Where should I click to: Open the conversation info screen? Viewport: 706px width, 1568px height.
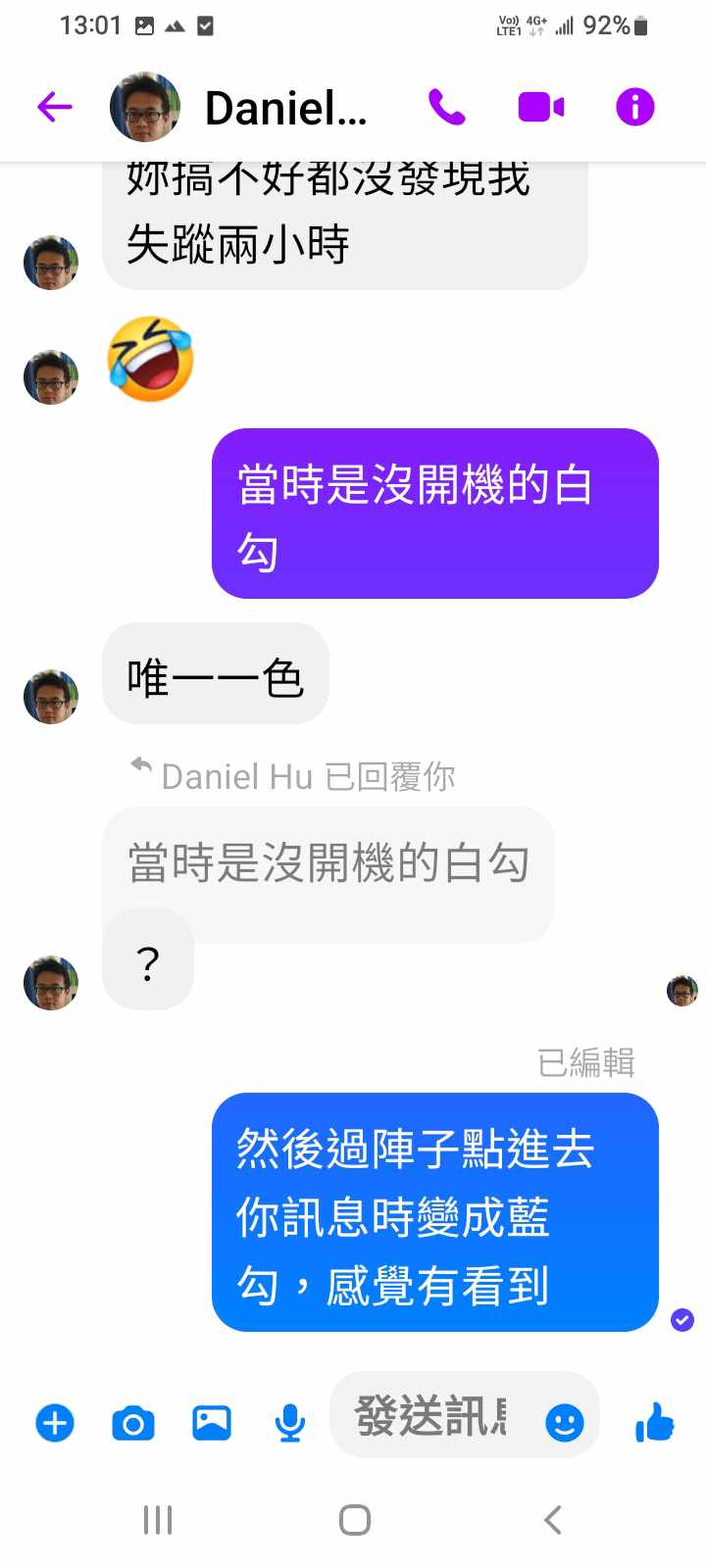point(634,107)
